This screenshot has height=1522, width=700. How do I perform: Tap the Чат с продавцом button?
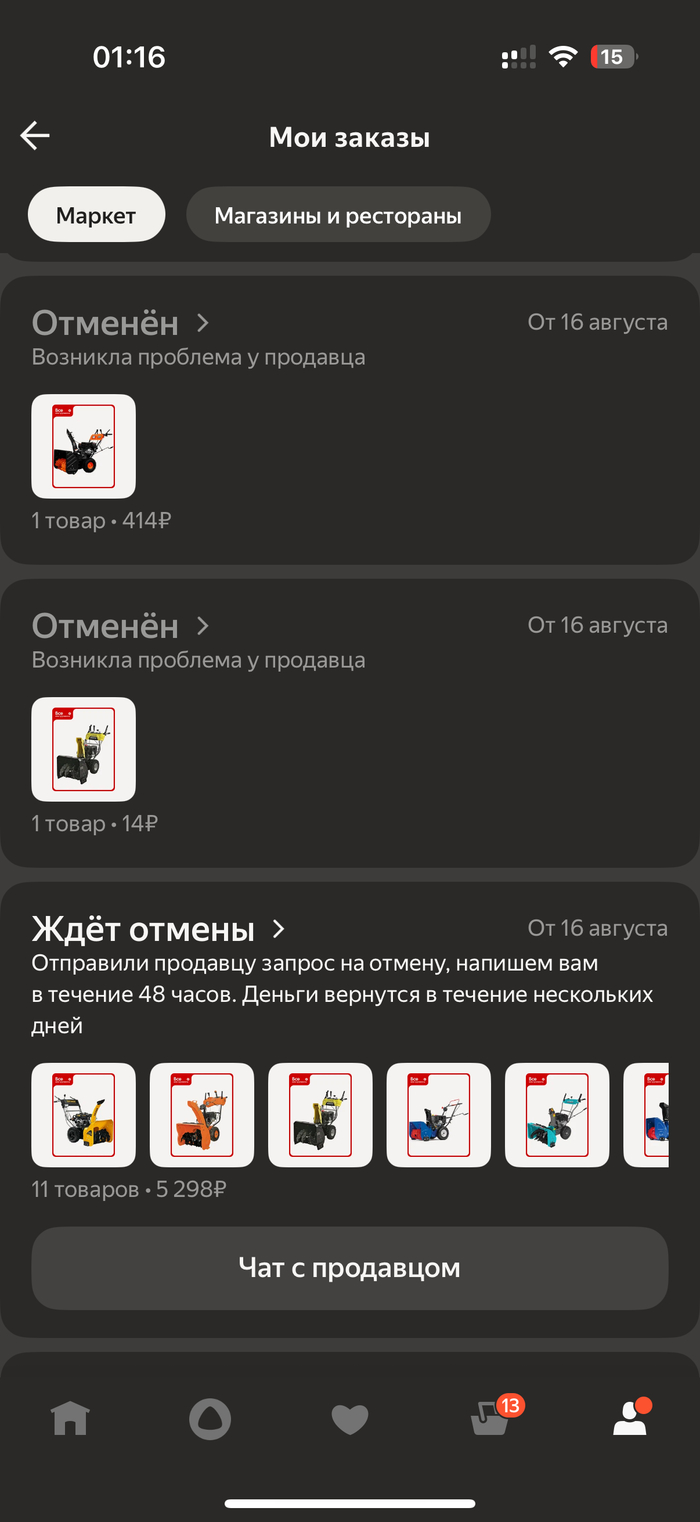(x=349, y=1268)
